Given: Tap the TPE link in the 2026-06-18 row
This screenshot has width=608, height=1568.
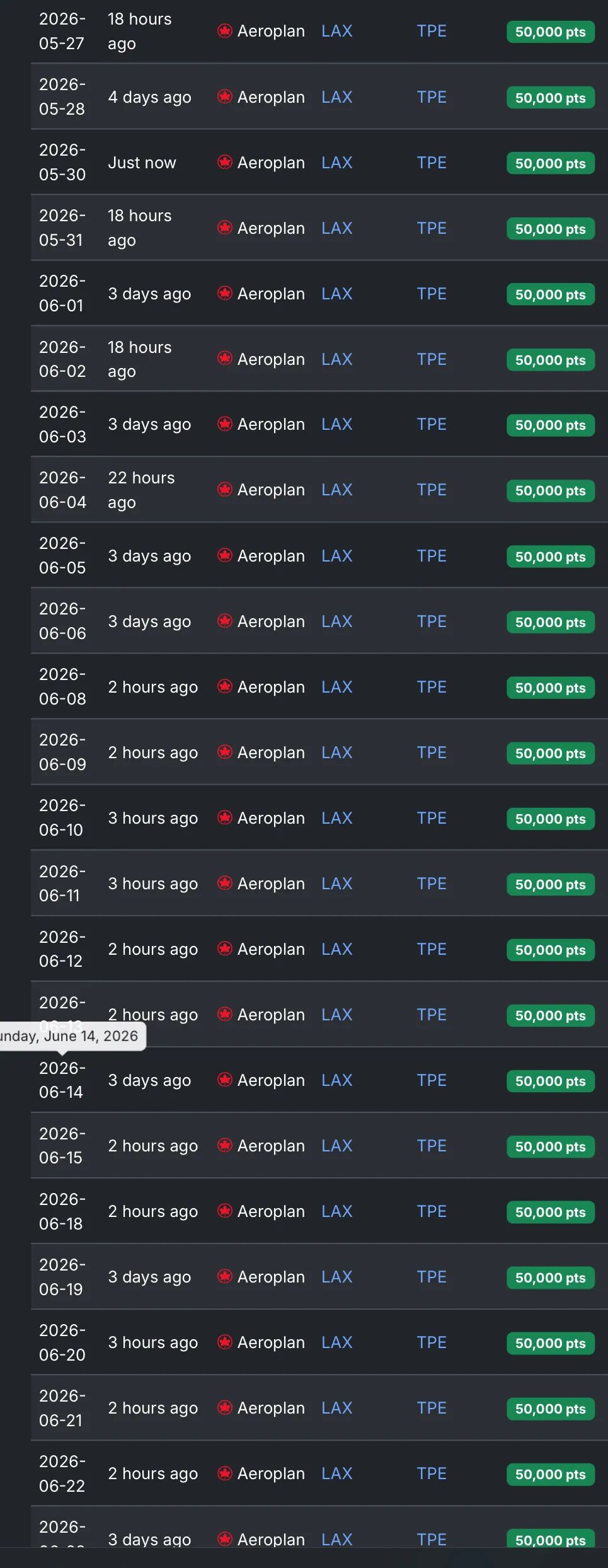Looking at the screenshot, I should tap(431, 1211).
